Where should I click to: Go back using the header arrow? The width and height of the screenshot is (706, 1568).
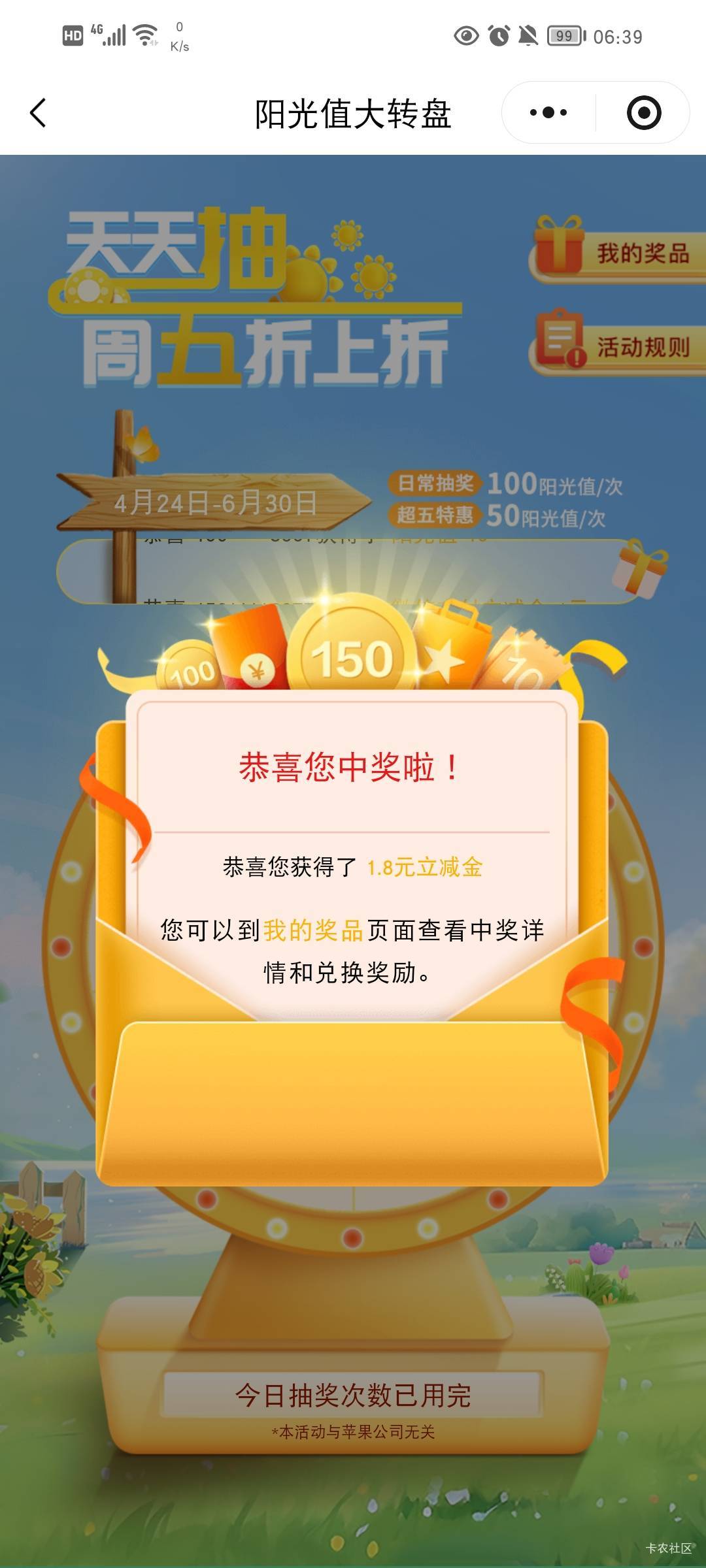[39, 112]
